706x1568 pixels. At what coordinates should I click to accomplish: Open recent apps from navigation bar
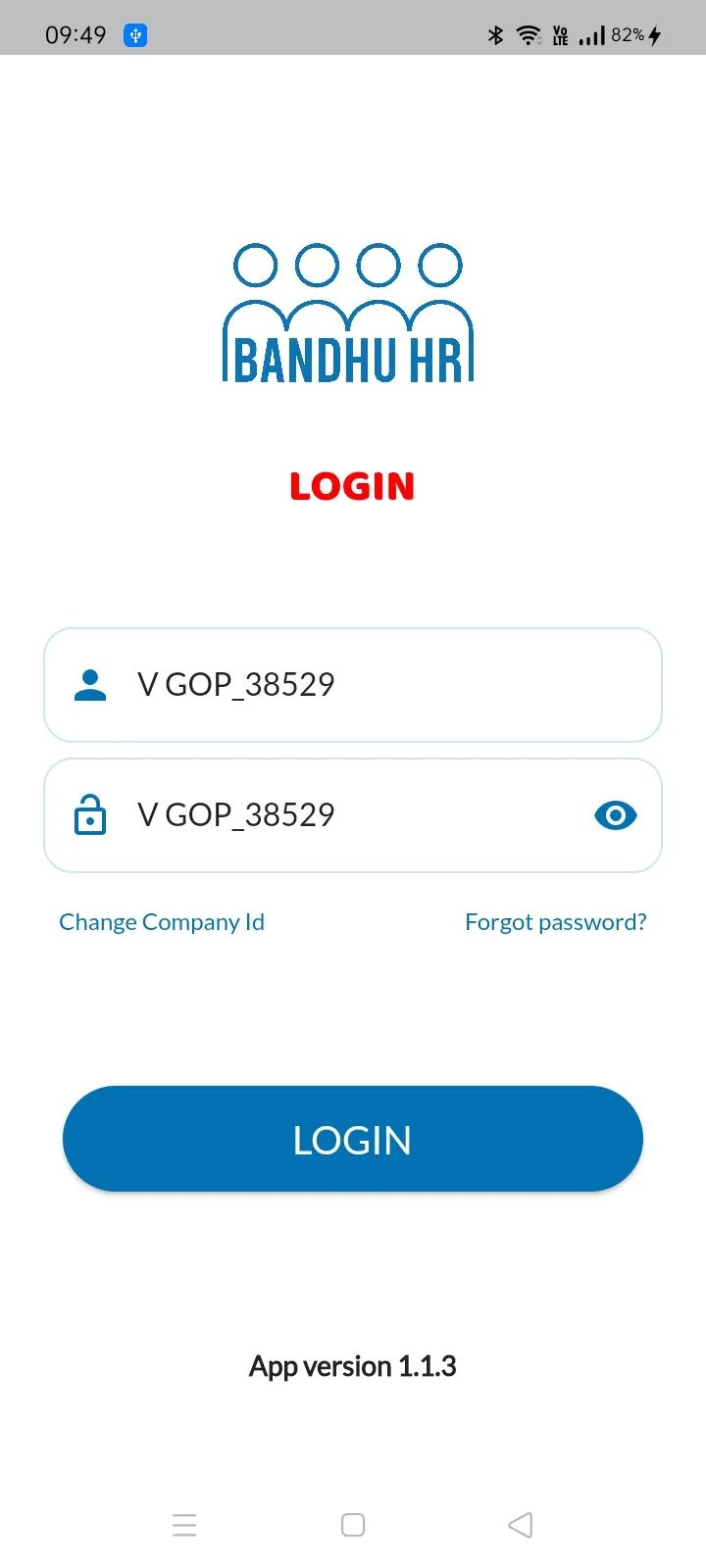click(184, 1525)
